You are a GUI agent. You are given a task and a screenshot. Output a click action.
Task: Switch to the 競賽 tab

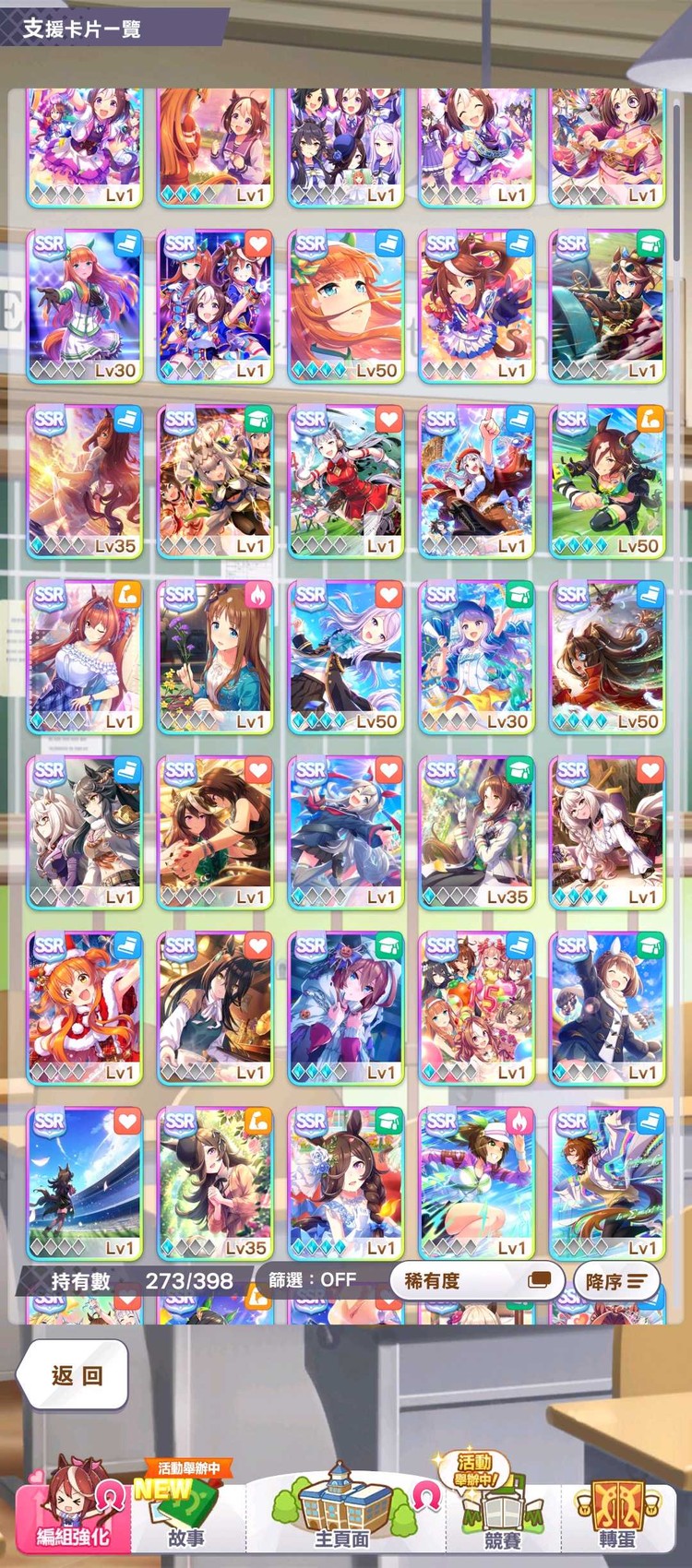click(x=502, y=1513)
